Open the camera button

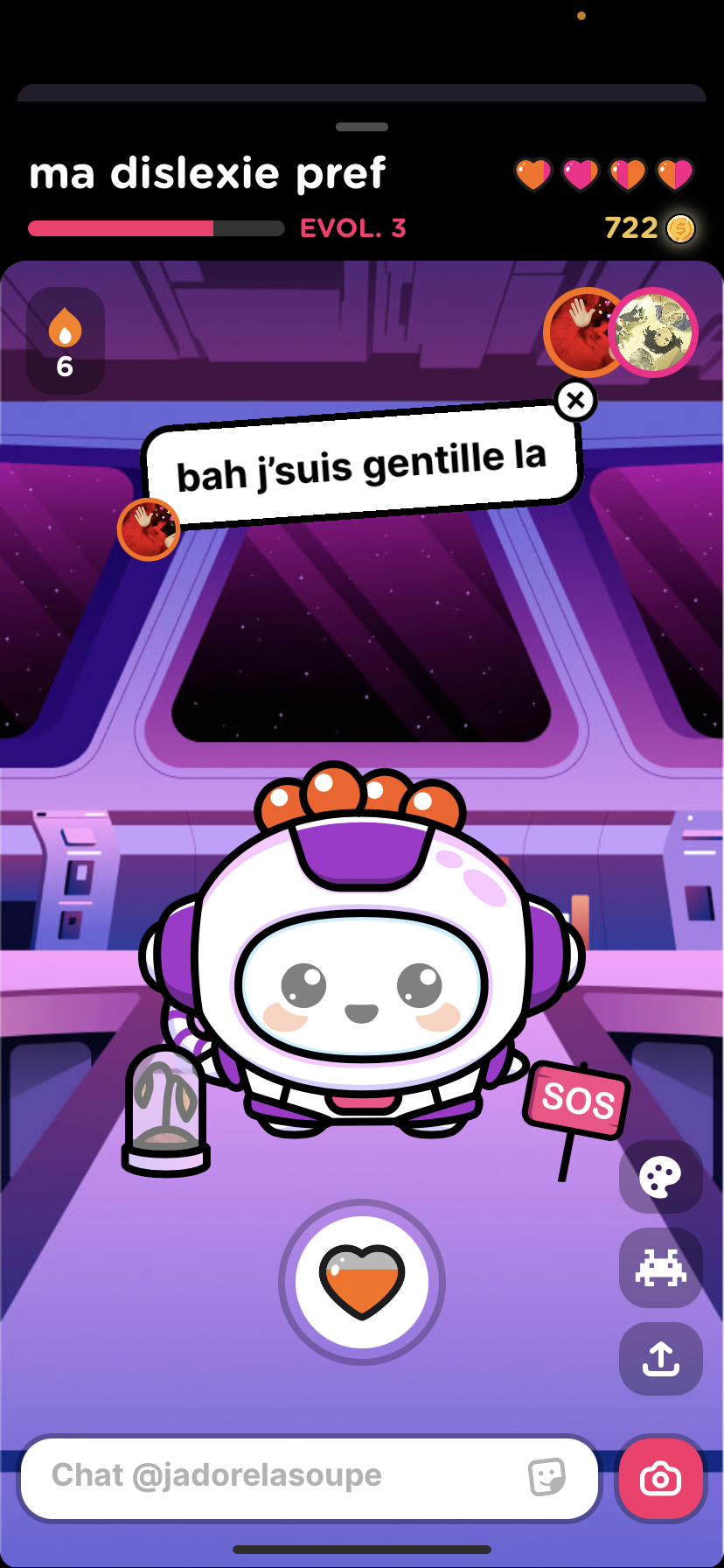[x=660, y=1479]
